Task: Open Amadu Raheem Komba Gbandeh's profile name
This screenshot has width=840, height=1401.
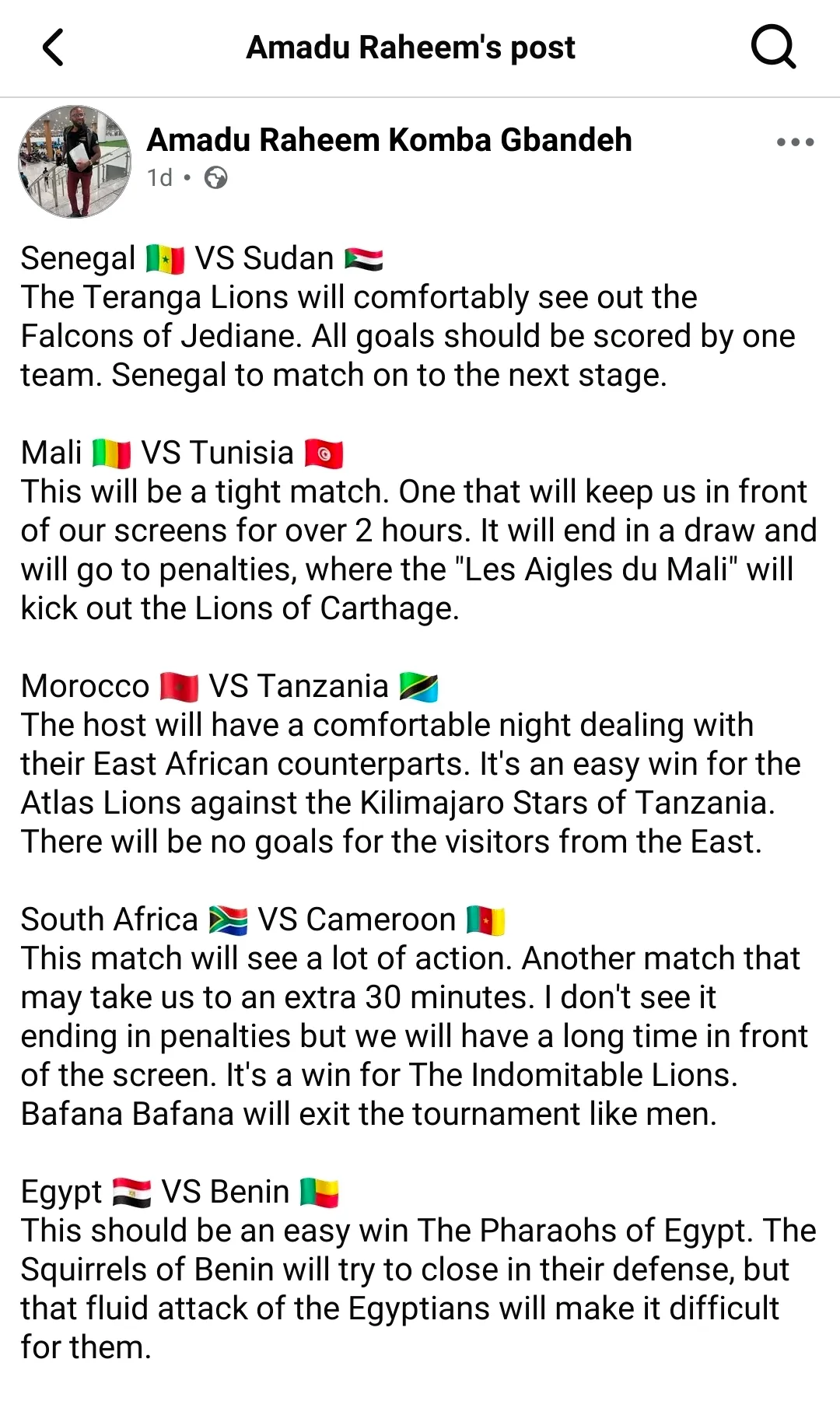Action: (x=389, y=140)
